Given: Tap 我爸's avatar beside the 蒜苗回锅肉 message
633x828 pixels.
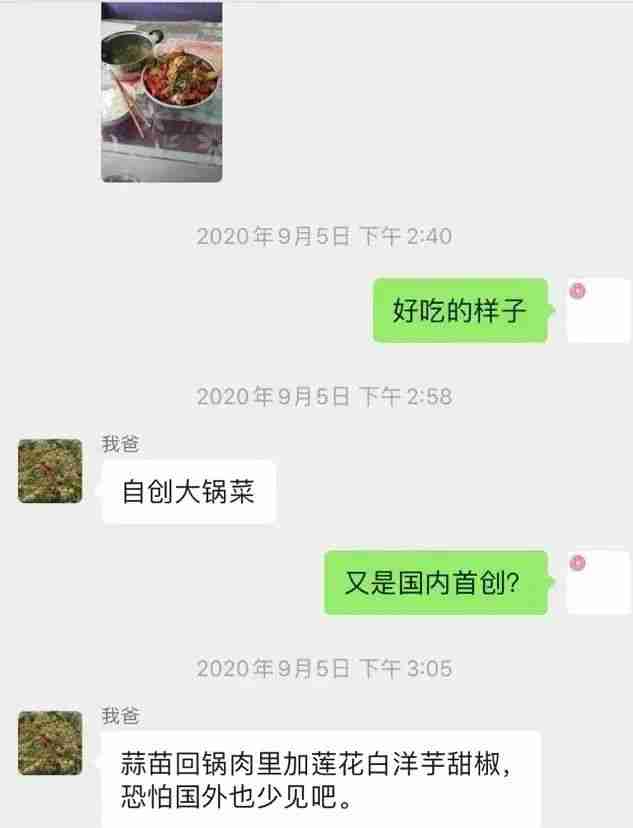Looking at the screenshot, I should 50,743.
